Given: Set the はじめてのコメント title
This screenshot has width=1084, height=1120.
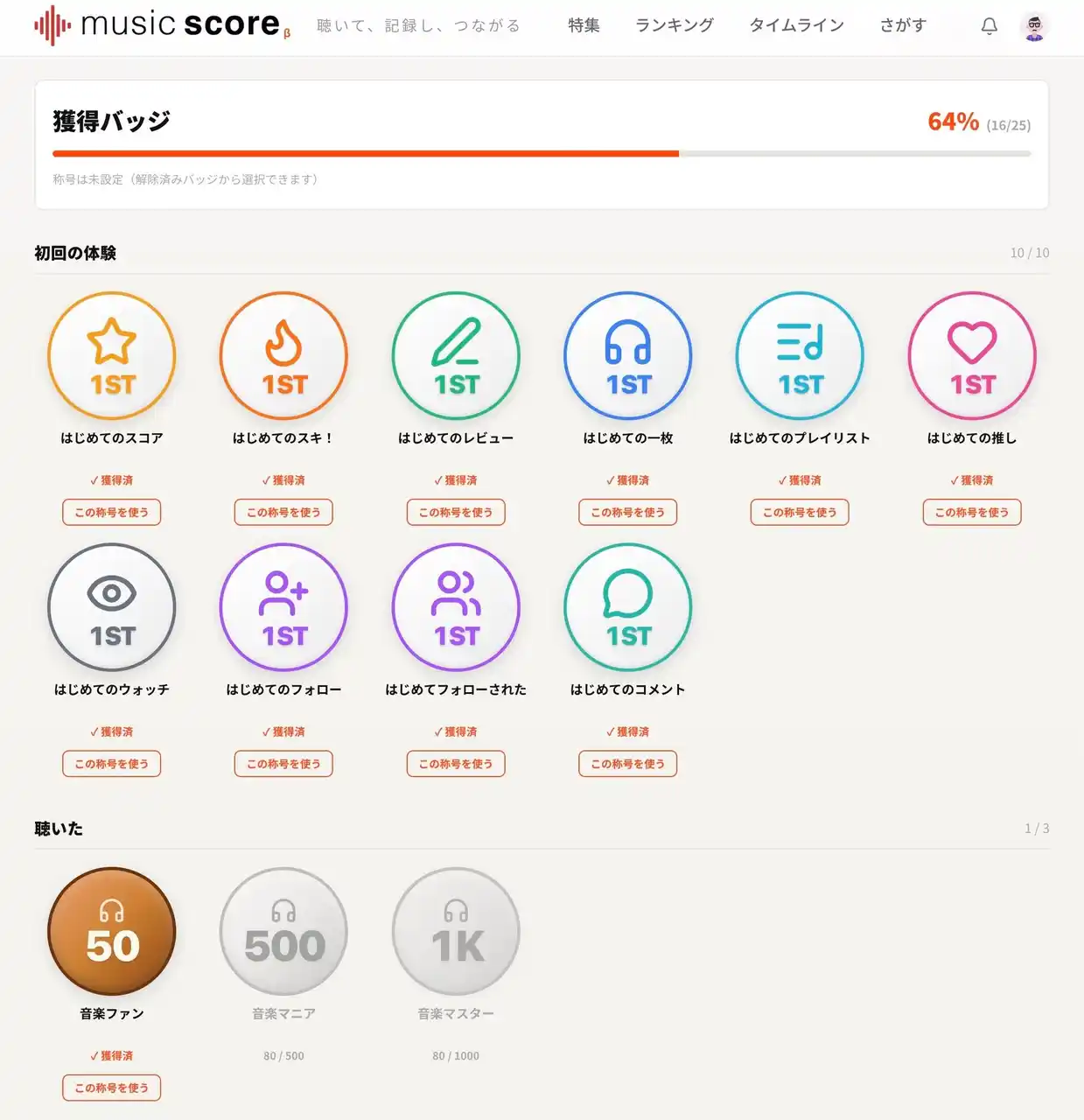Looking at the screenshot, I should click(x=627, y=764).
